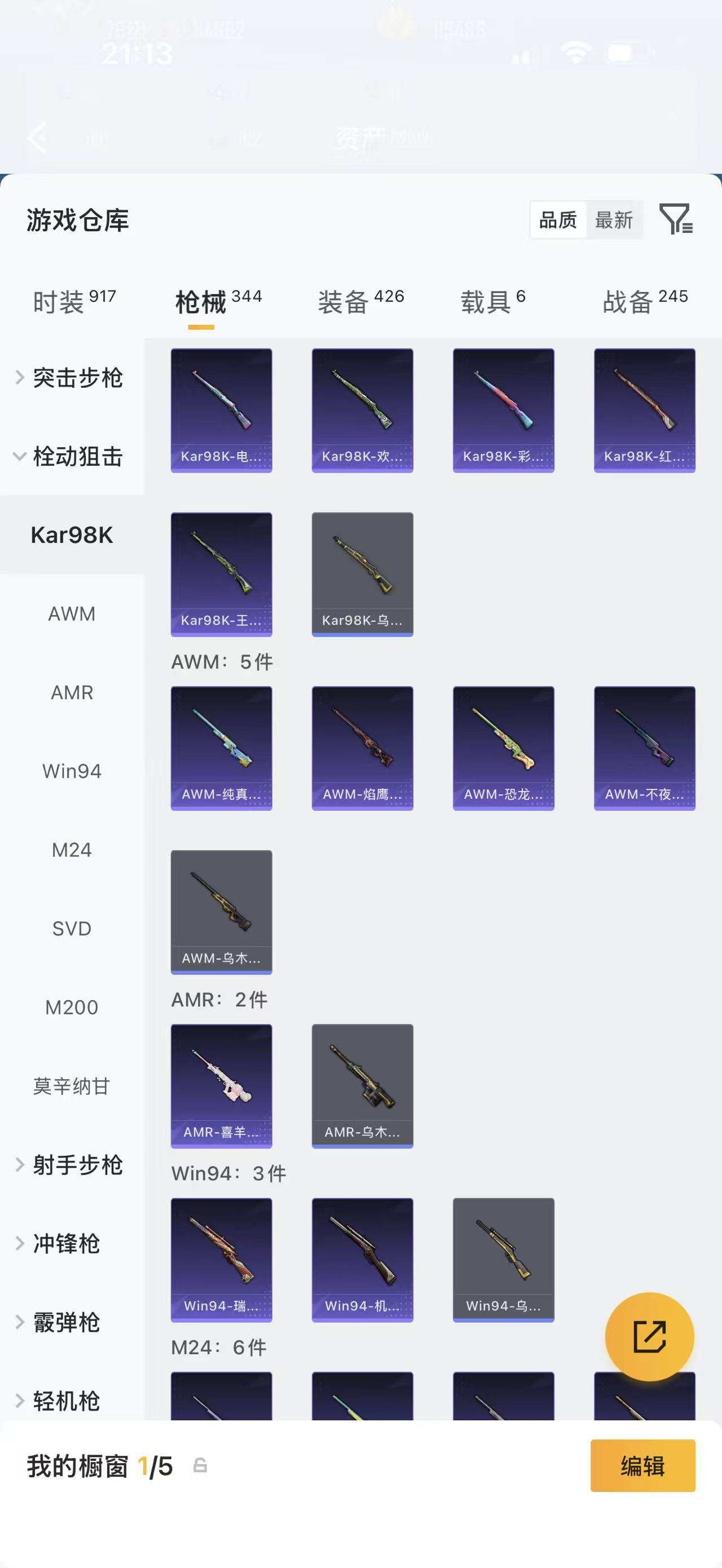This screenshot has height=1568, width=722.
Task: Select AWM in the sidebar
Action: click(x=72, y=613)
